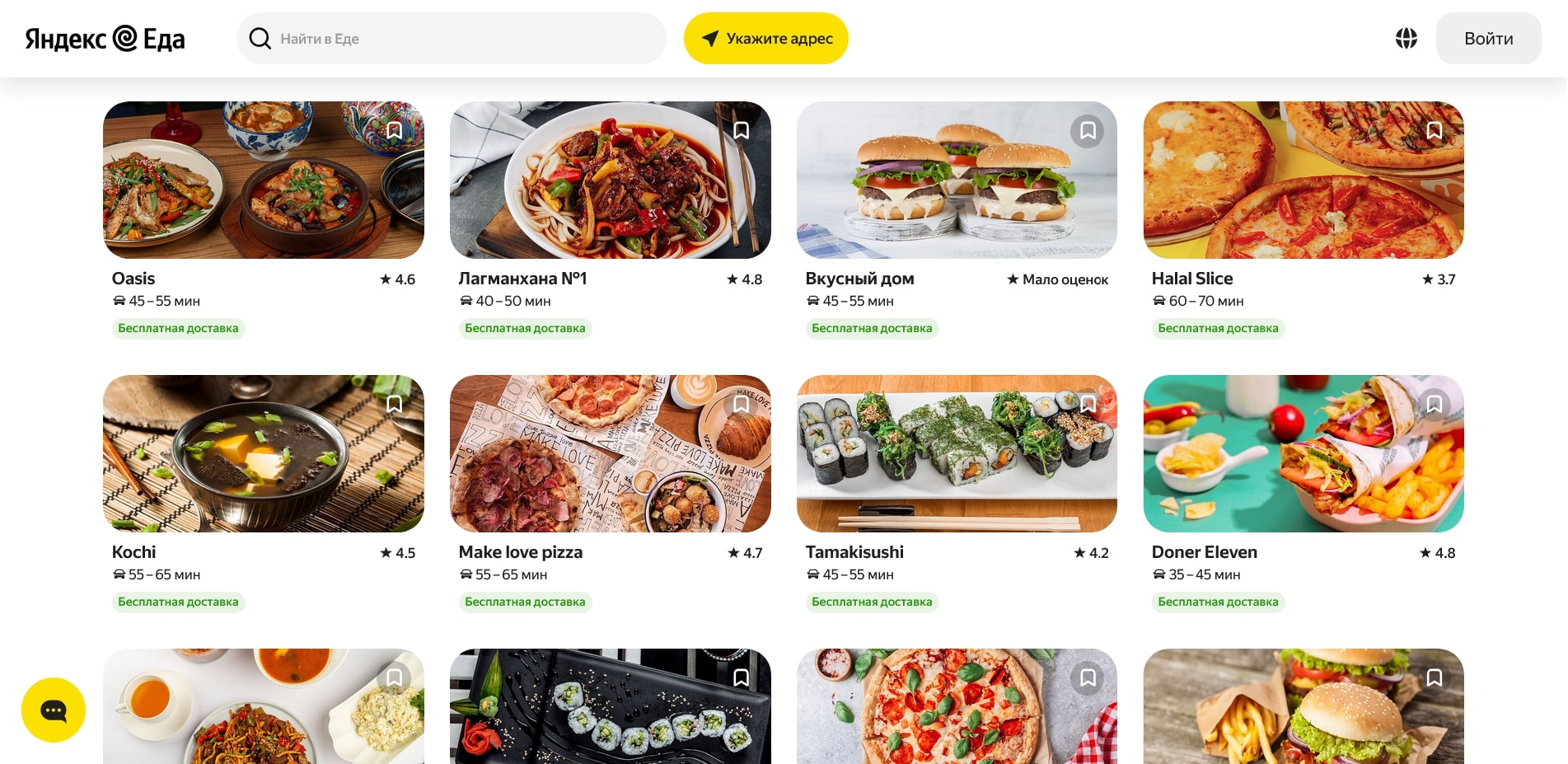Open the Make love pizza card
The height and width of the screenshot is (764, 1568).
[610, 455]
